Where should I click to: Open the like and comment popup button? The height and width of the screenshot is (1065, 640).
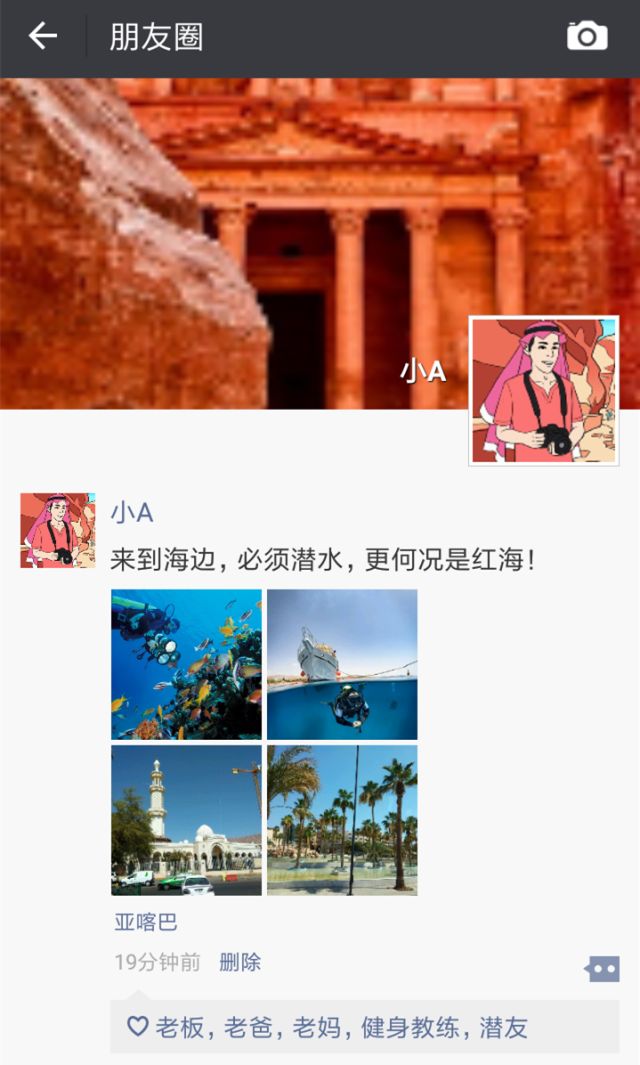(602, 968)
